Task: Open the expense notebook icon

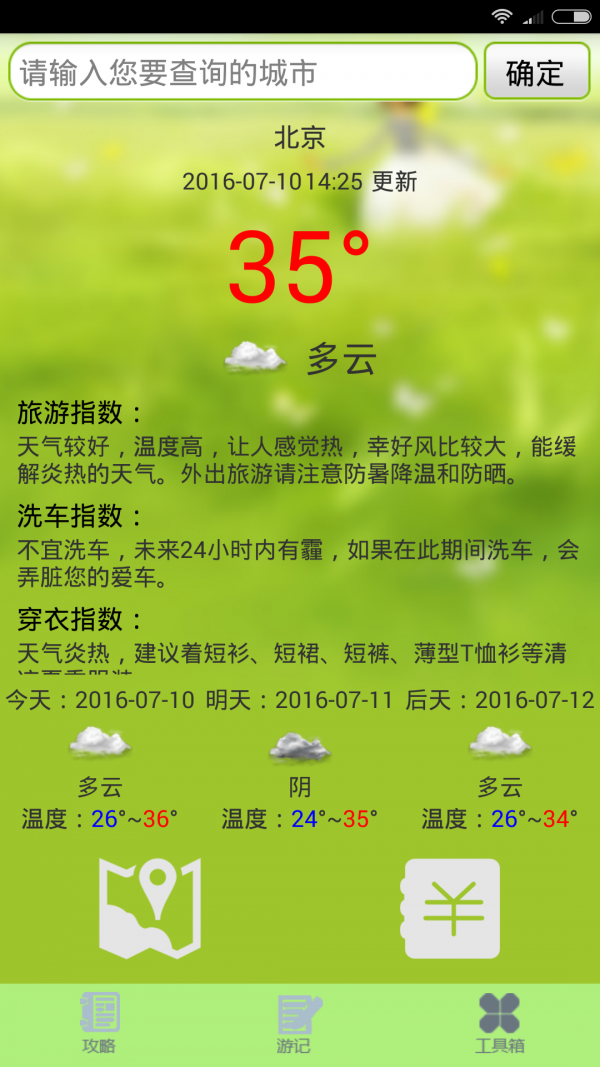Action: [x=452, y=908]
